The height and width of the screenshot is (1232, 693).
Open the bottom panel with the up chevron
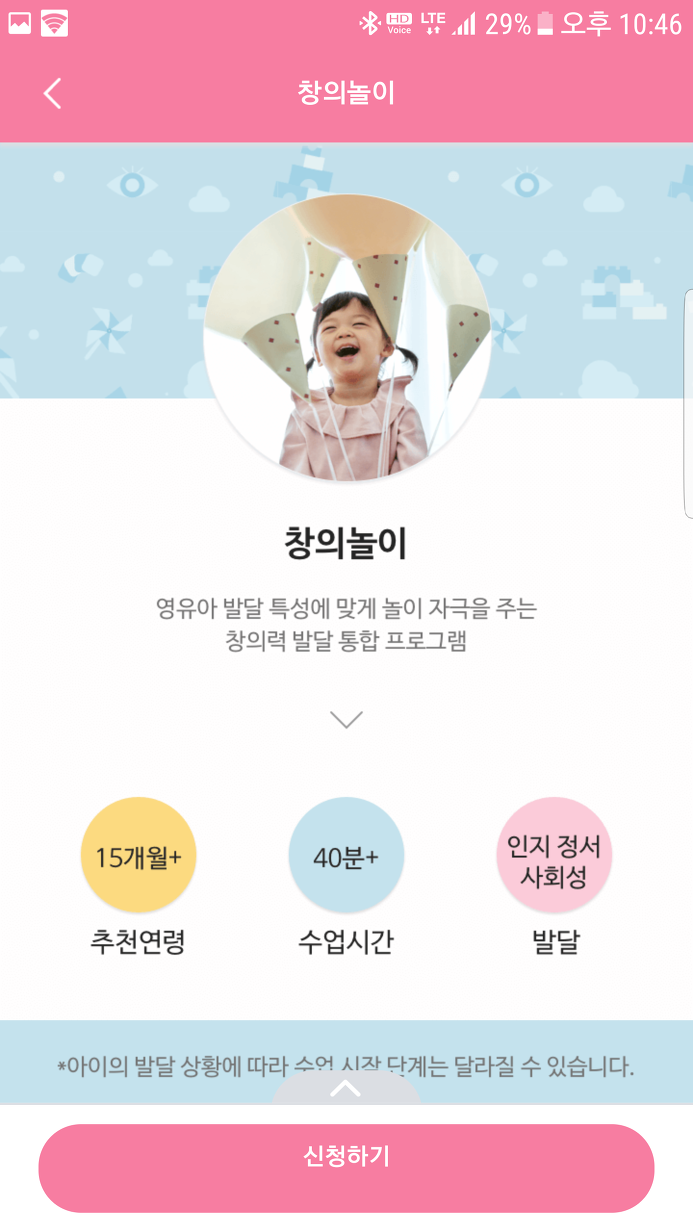tap(346, 1089)
